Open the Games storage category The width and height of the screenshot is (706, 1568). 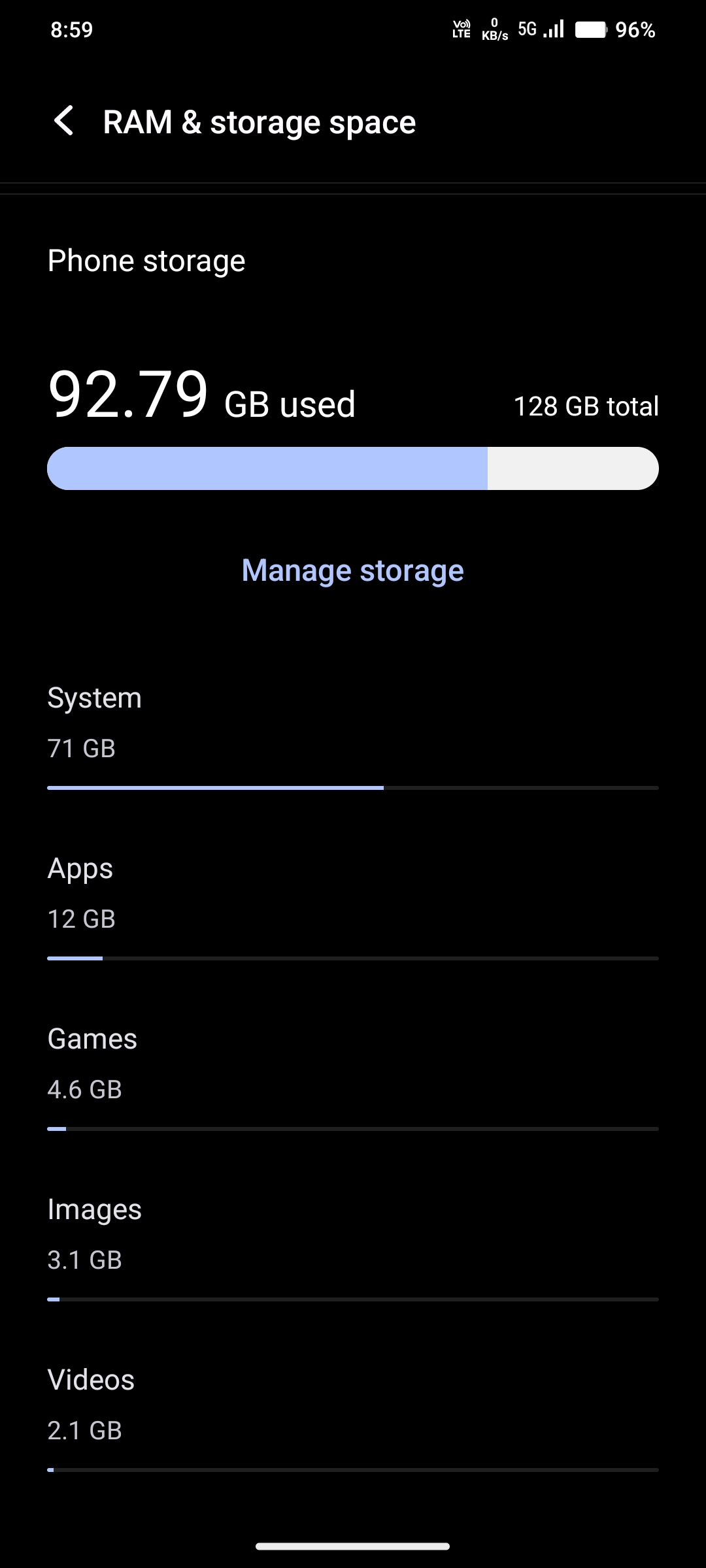[x=92, y=1038]
